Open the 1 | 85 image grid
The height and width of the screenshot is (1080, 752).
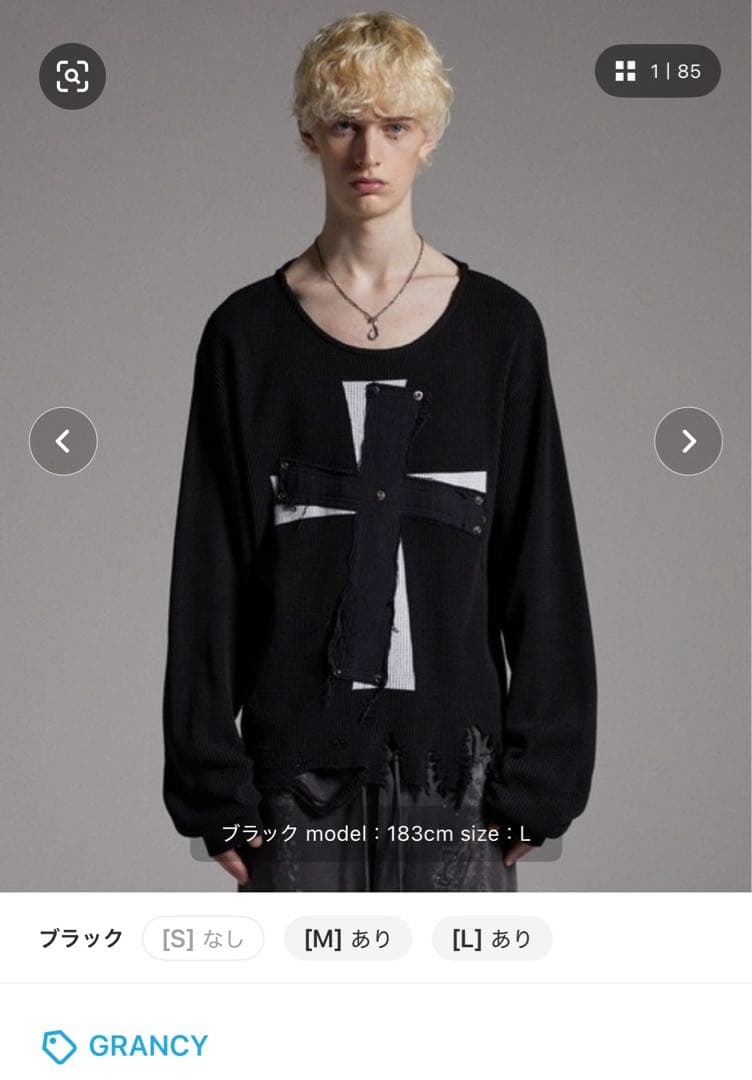coord(658,71)
